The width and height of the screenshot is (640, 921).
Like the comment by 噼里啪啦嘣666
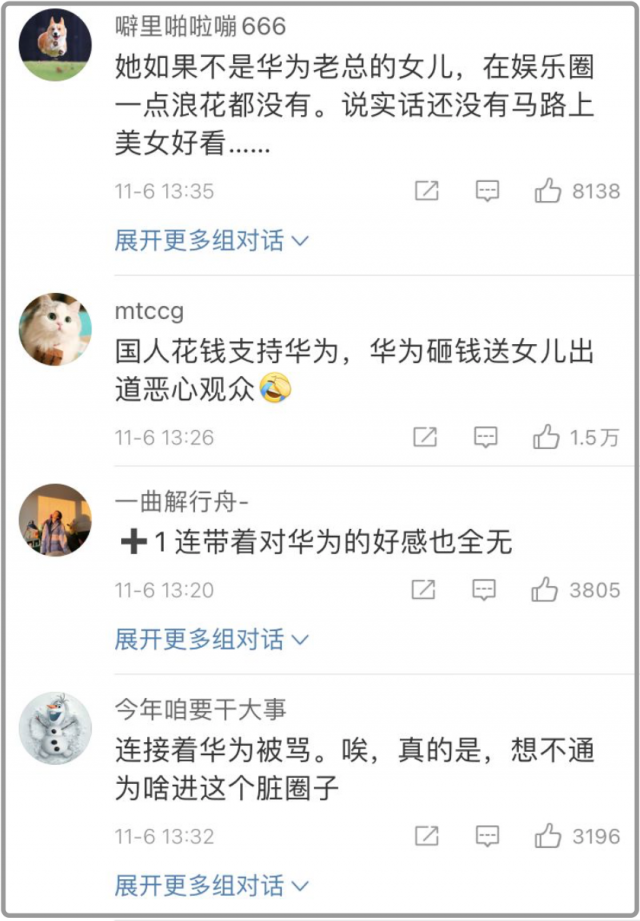pyautogui.click(x=547, y=191)
